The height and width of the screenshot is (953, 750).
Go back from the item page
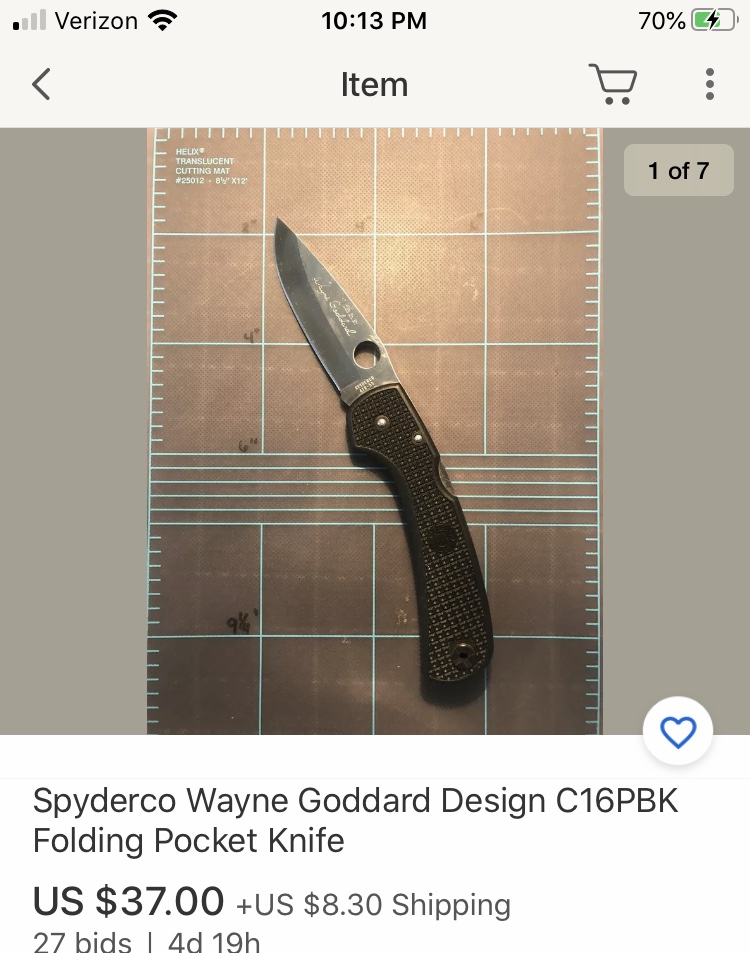41,85
